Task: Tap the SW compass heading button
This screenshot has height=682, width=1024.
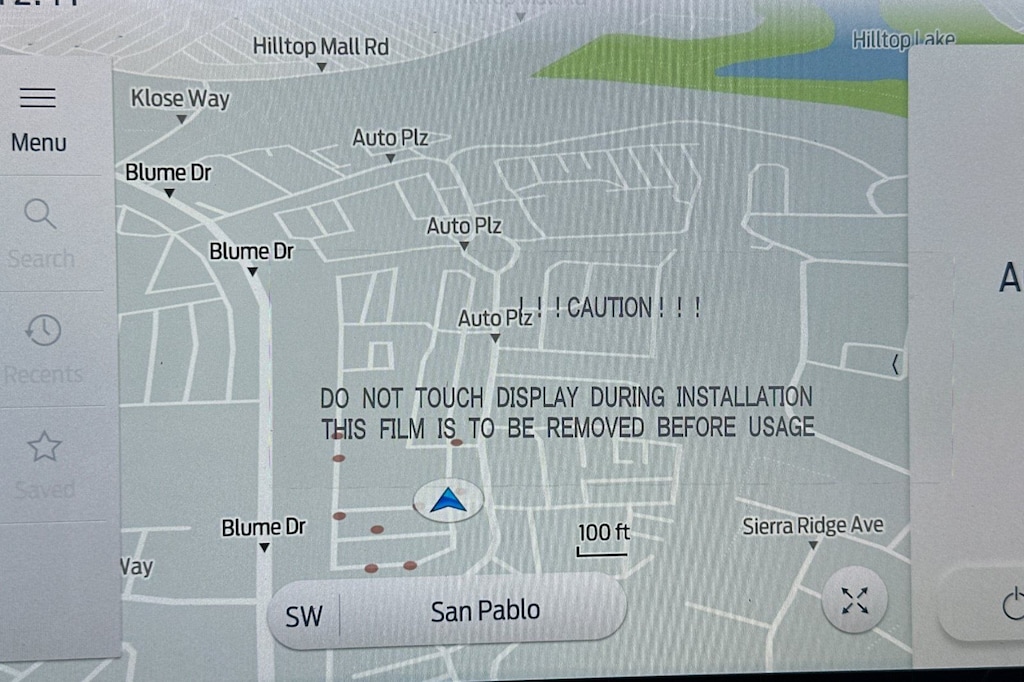Action: pos(304,614)
